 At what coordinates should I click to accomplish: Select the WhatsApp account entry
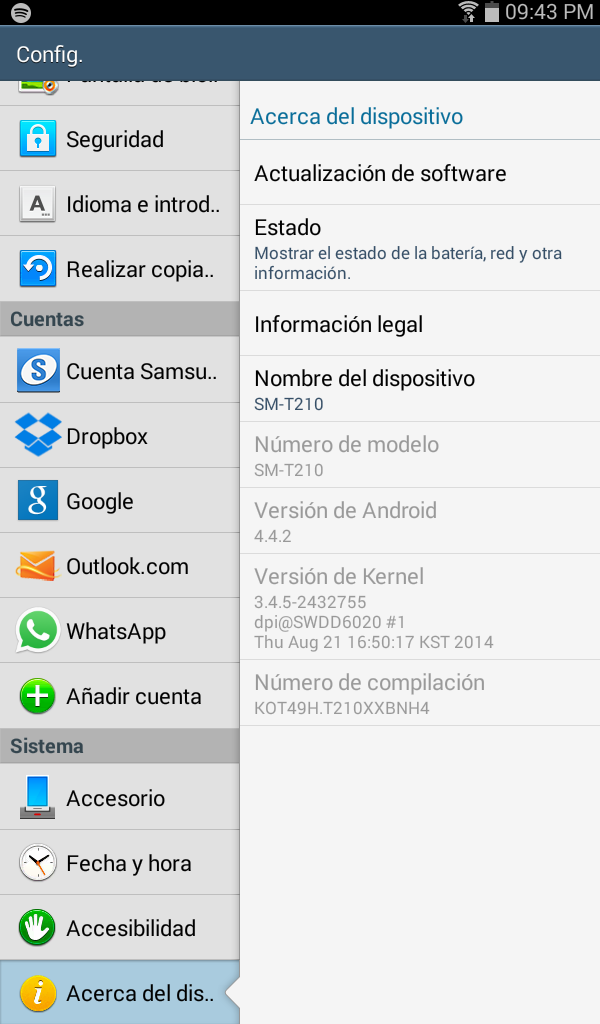pos(119,631)
